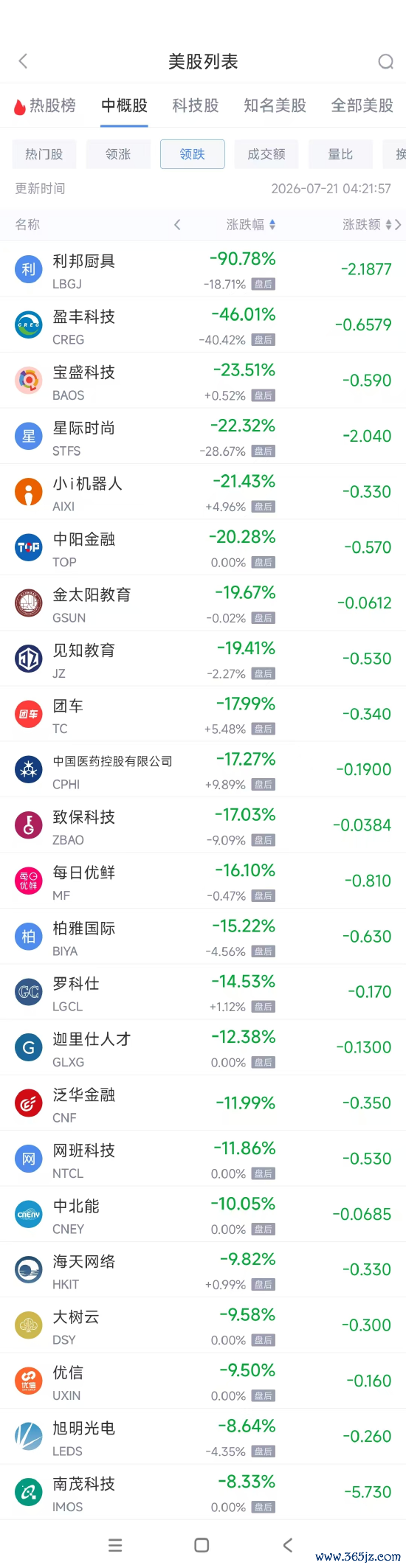The image size is (406, 1568).
Task: Tap the system home button
Action: pyautogui.click(x=202, y=1545)
